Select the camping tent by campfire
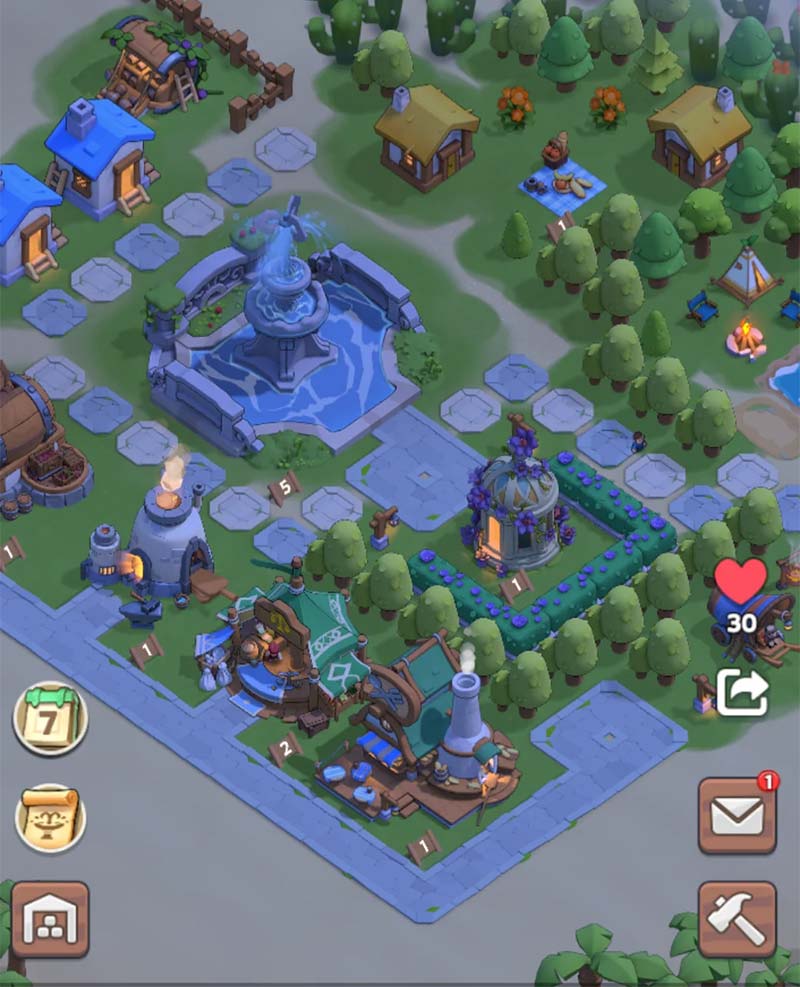Screen dimensions: 800x987 click(x=747, y=273)
